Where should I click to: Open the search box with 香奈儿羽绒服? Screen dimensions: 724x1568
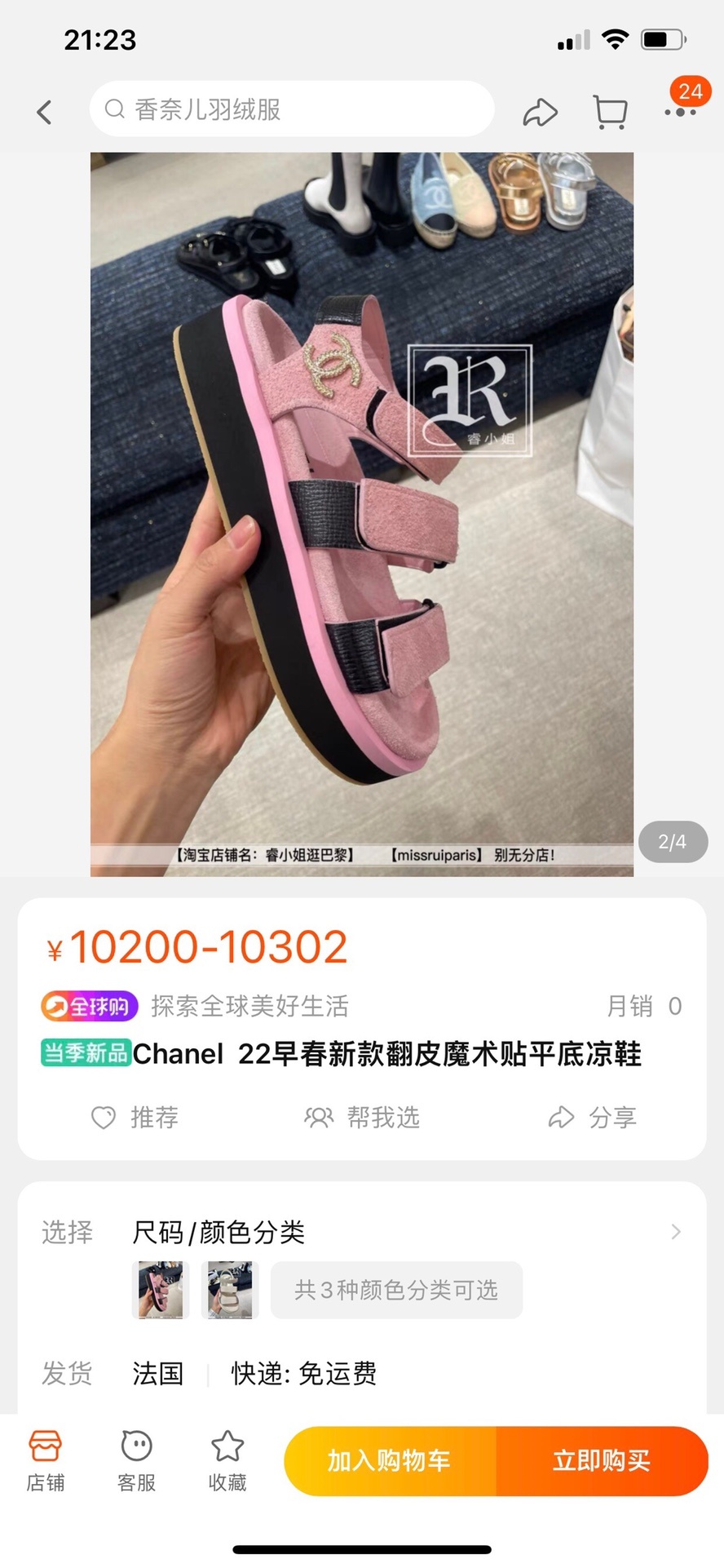[x=292, y=109]
